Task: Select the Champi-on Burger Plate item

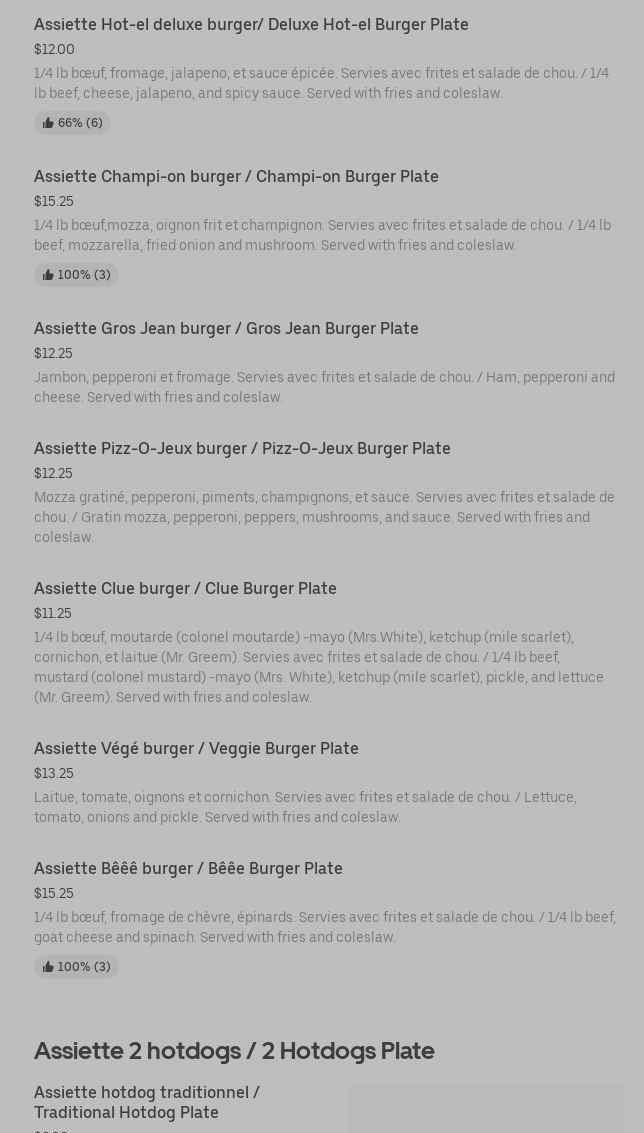Action: pyautogui.click(x=236, y=176)
